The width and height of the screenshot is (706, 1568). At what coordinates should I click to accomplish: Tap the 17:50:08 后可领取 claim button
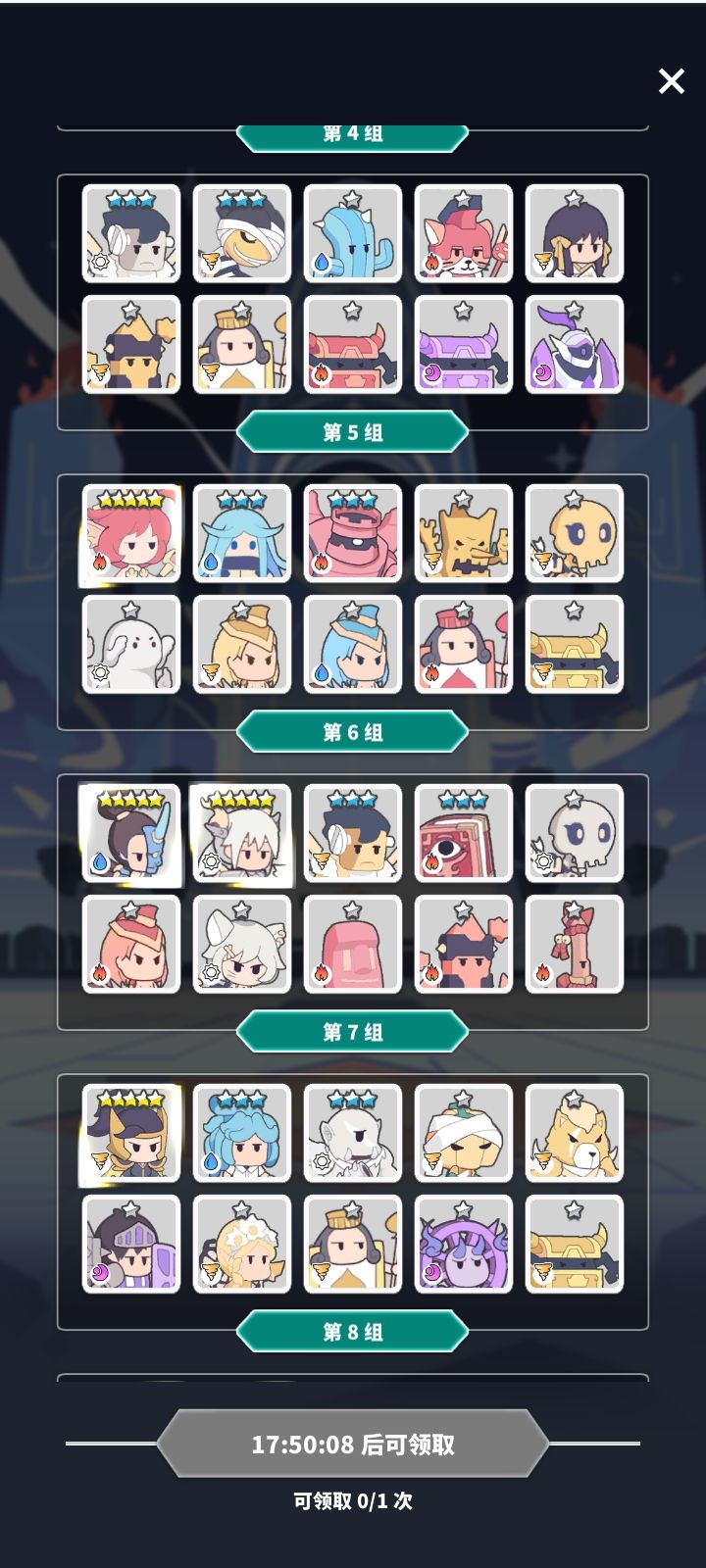click(x=353, y=1444)
